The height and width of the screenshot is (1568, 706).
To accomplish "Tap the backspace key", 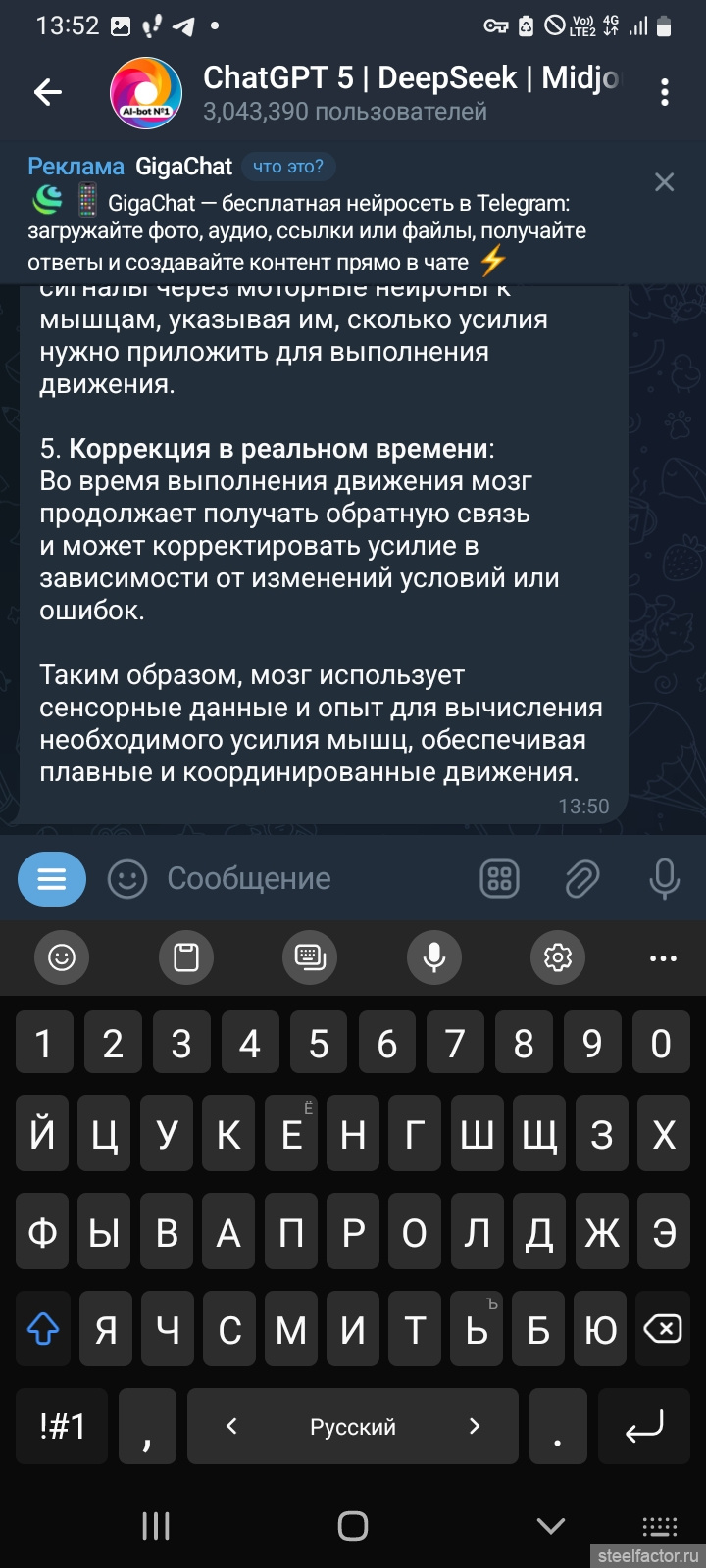I will [x=663, y=1329].
